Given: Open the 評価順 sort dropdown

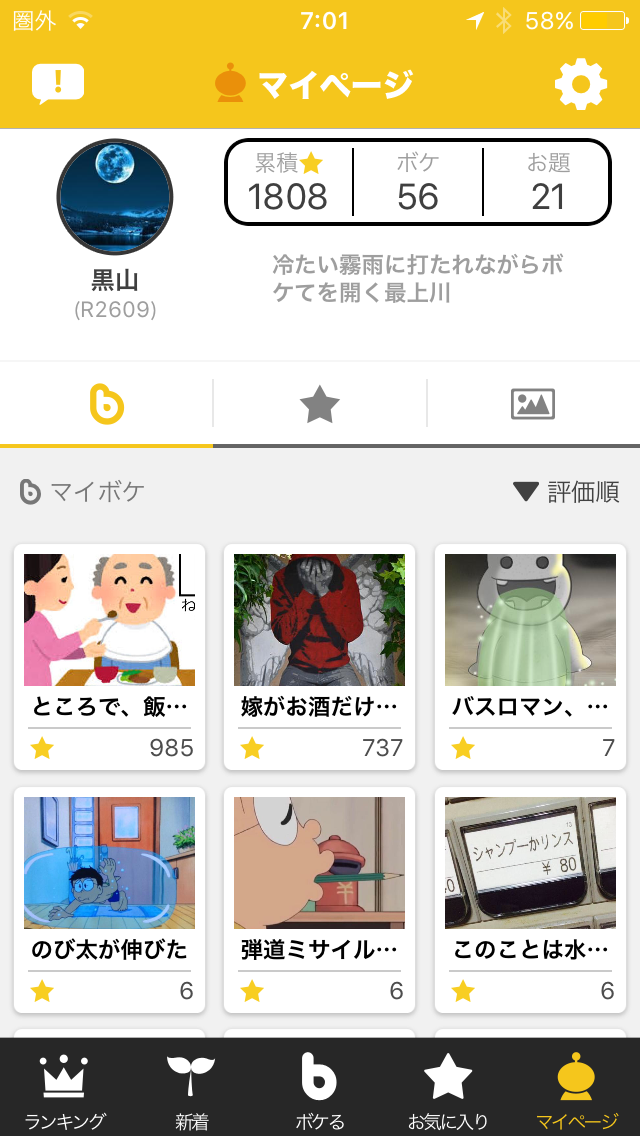Looking at the screenshot, I should click(566, 491).
